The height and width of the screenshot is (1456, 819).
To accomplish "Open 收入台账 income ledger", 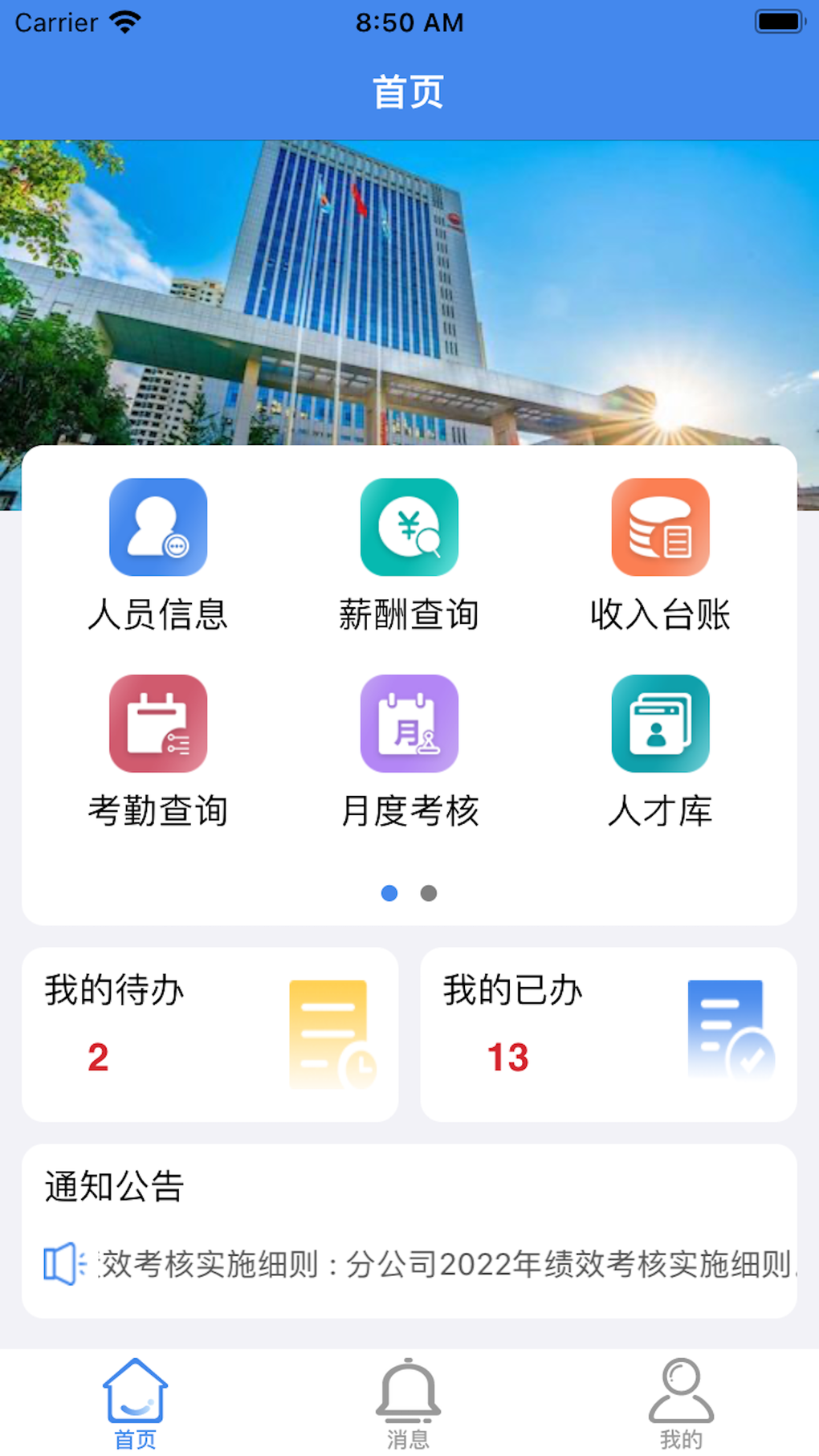I will pyautogui.click(x=660, y=553).
